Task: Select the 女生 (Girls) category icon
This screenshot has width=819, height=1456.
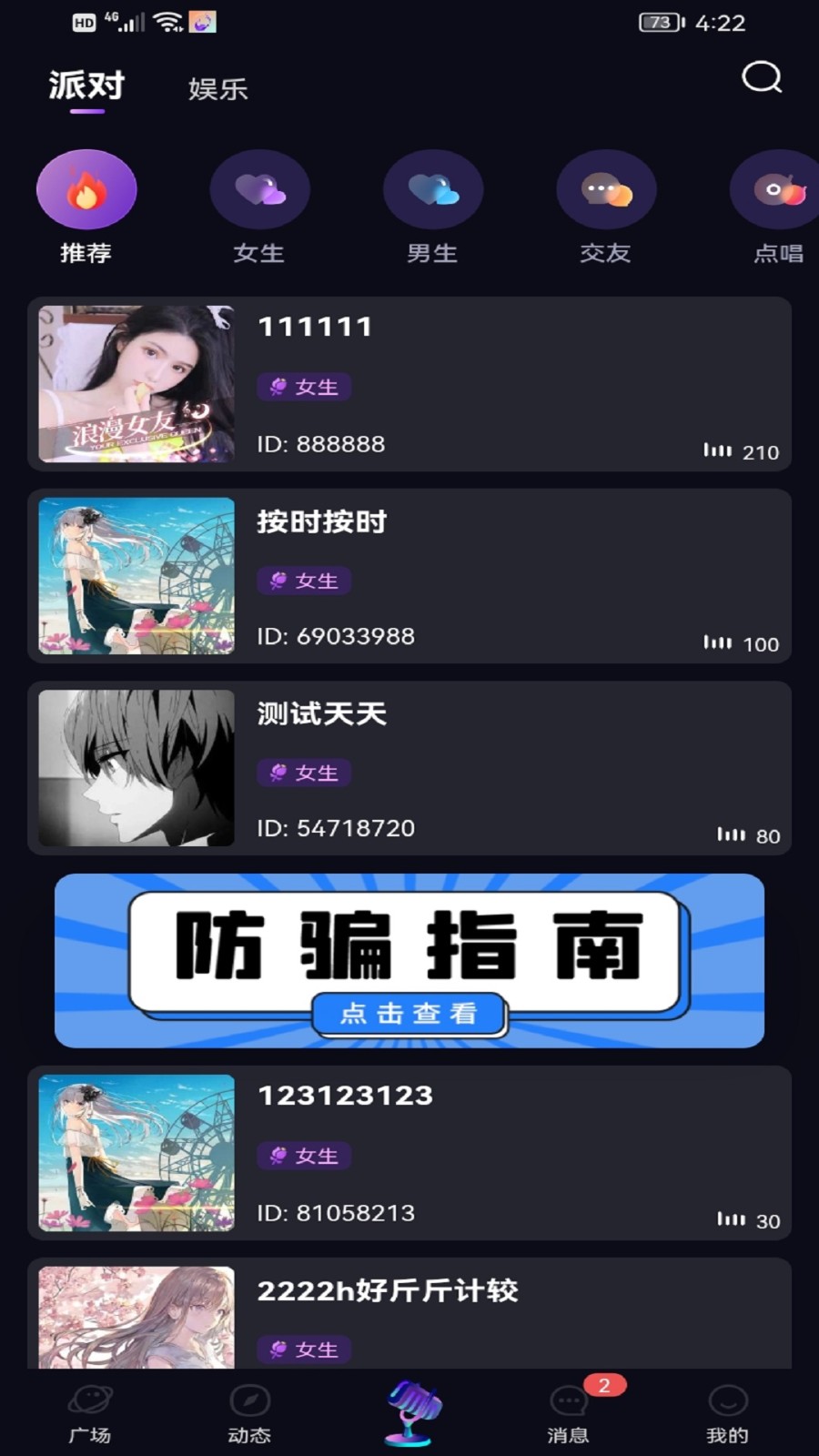Action: (x=259, y=188)
